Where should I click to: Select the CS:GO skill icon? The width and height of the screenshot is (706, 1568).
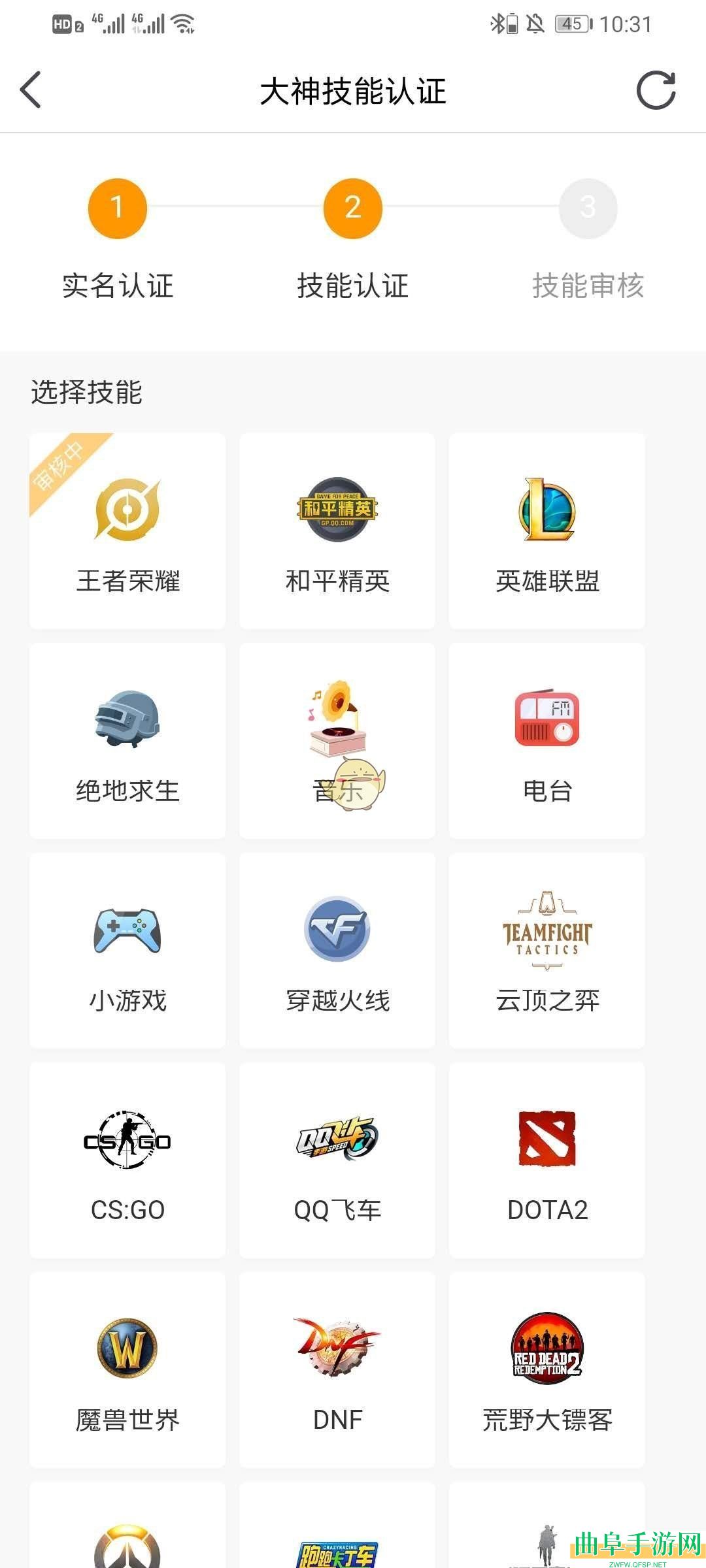click(x=129, y=1140)
